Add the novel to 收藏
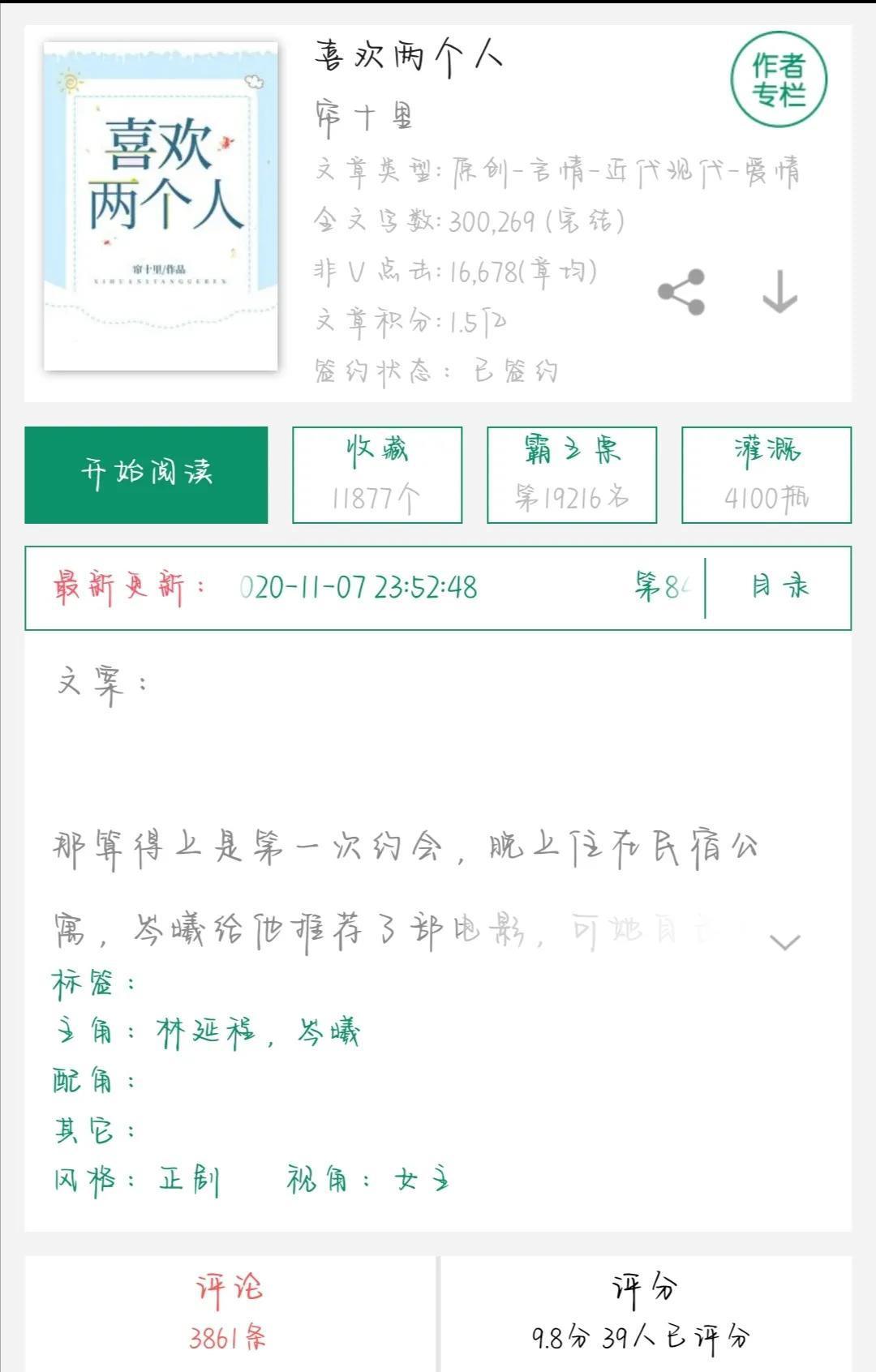 (x=377, y=474)
